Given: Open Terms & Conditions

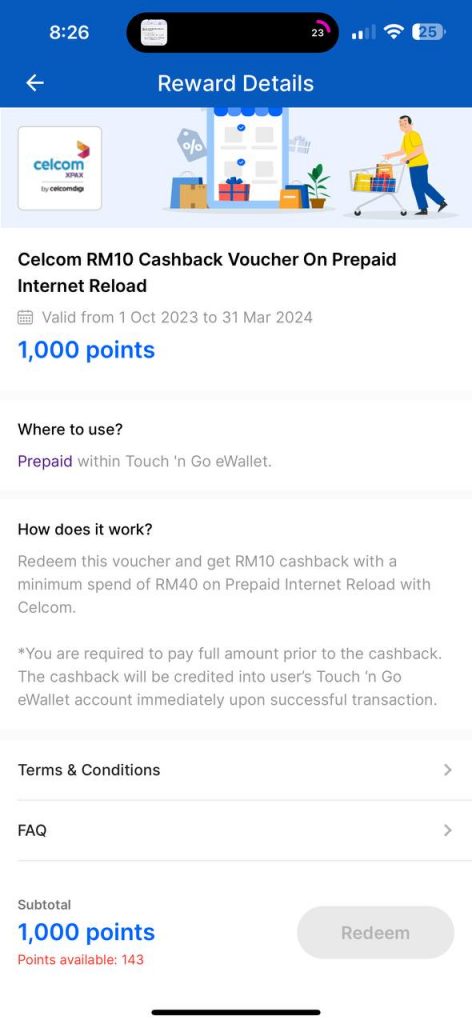Looking at the screenshot, I should click(236, 769).
